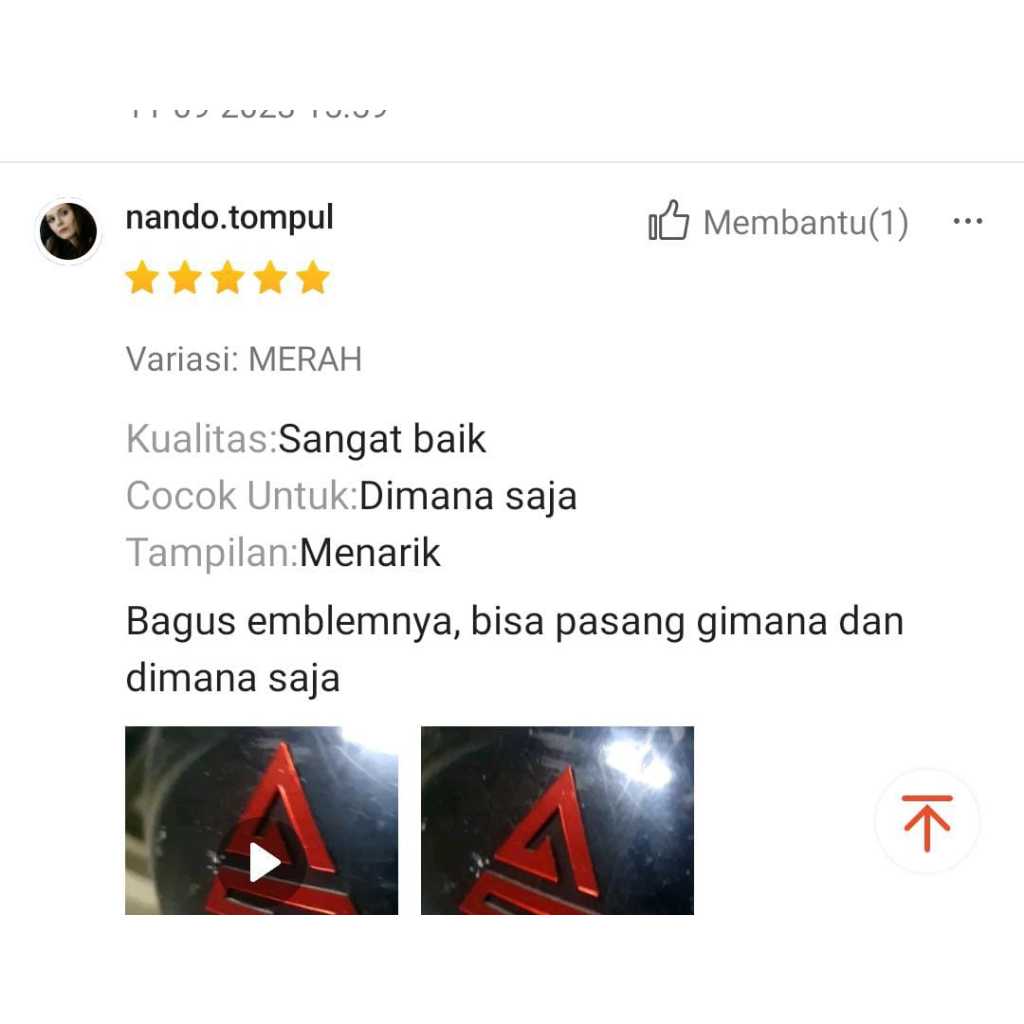
Task: Open the second review photo of the red emblem
Action: point(557,820)
